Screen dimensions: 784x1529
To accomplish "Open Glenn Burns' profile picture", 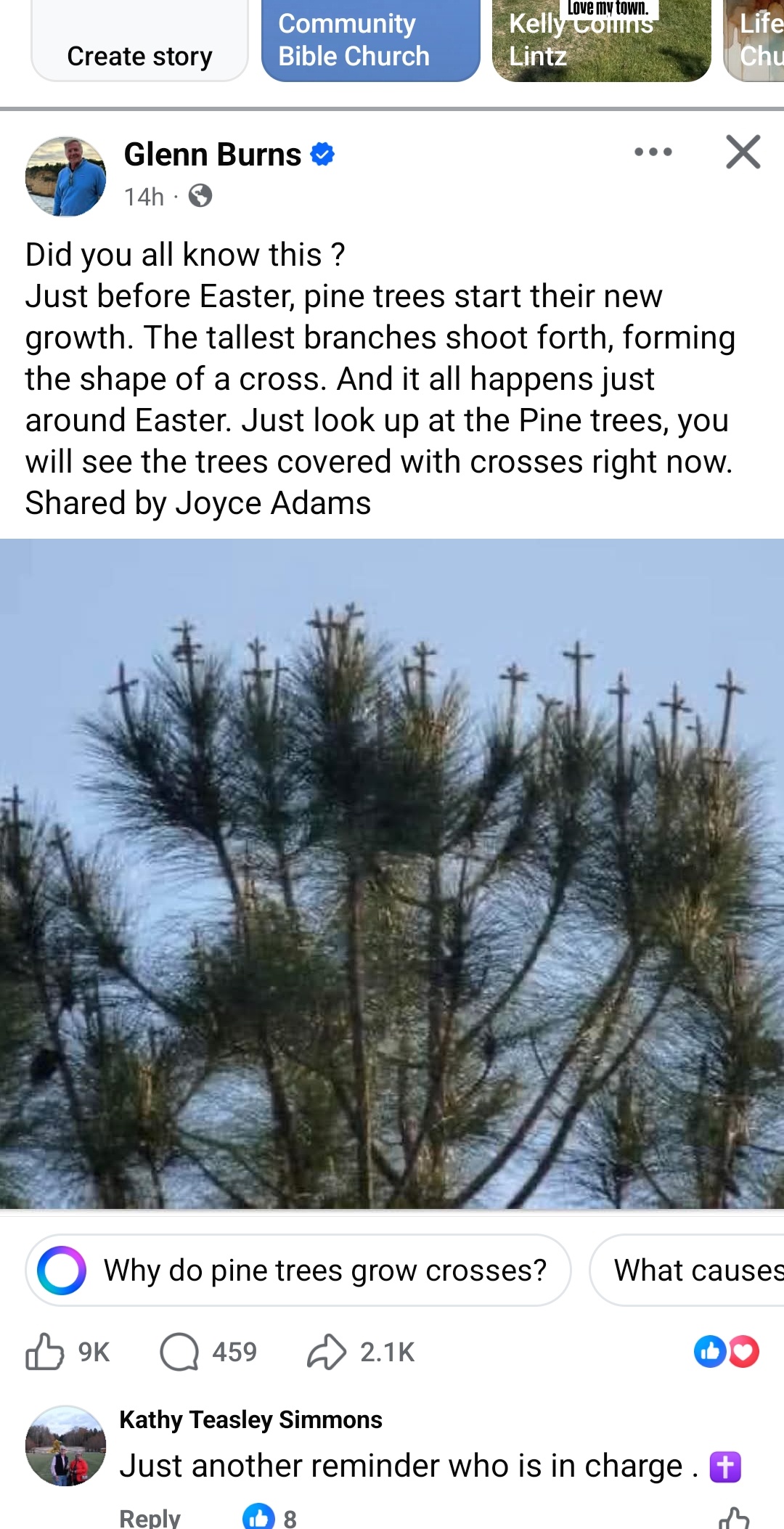I will (x=65, y=176).
